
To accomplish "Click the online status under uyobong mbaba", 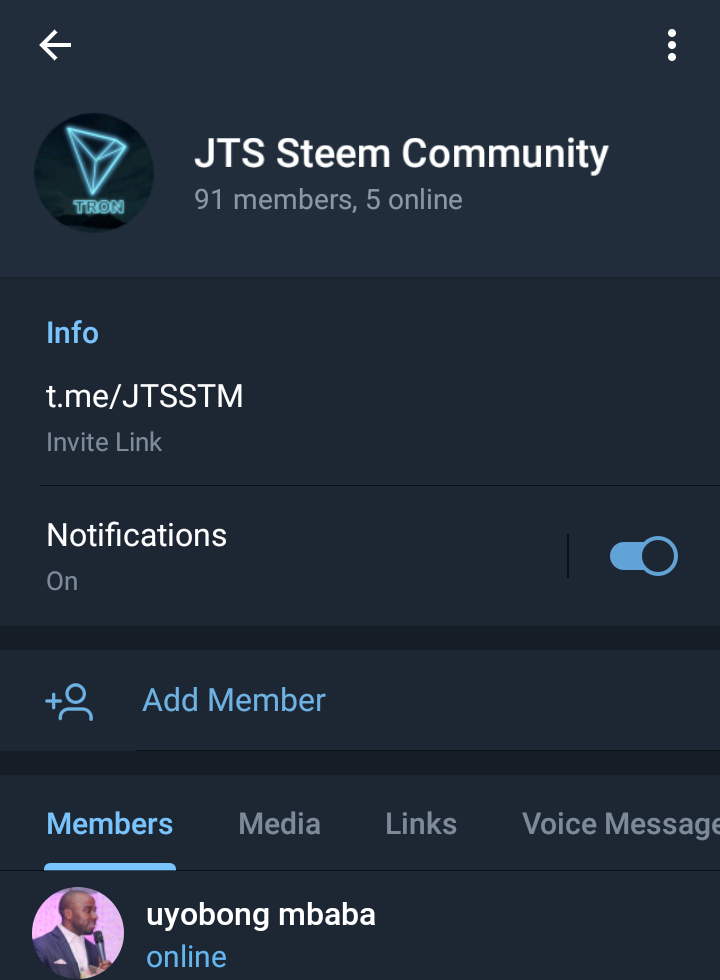I will pos(186,956).
